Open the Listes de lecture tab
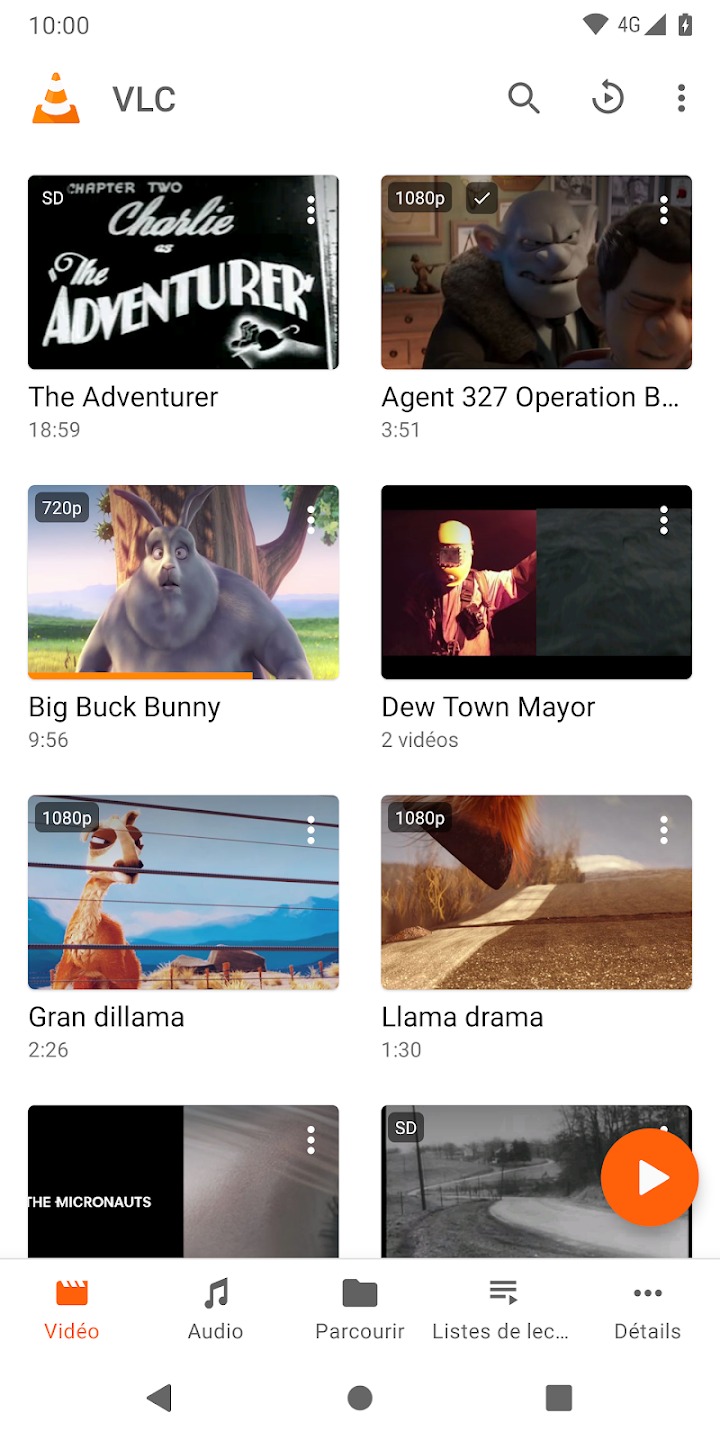The image size is (720, 1440). coord(501,1309)
